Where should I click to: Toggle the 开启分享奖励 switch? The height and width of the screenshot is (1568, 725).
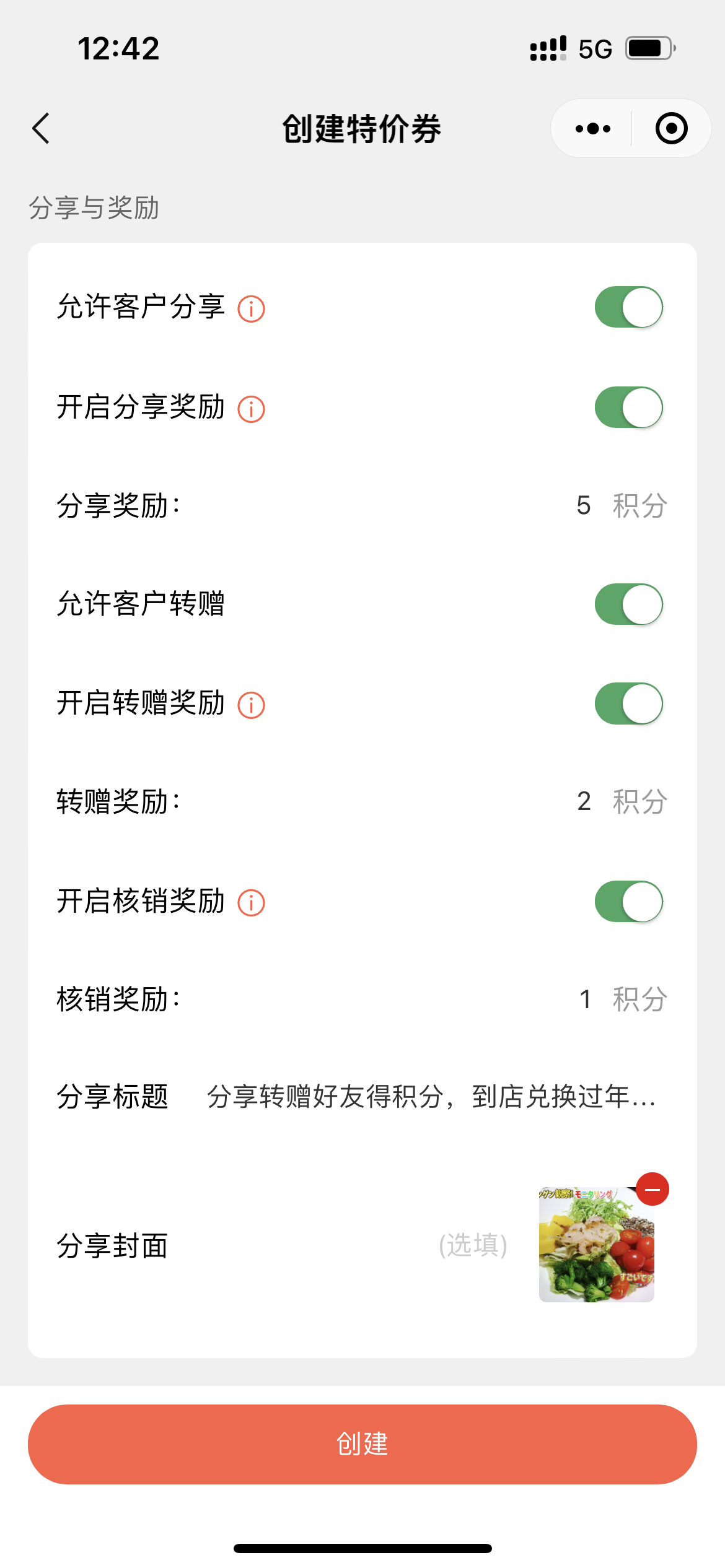point(628,407)
